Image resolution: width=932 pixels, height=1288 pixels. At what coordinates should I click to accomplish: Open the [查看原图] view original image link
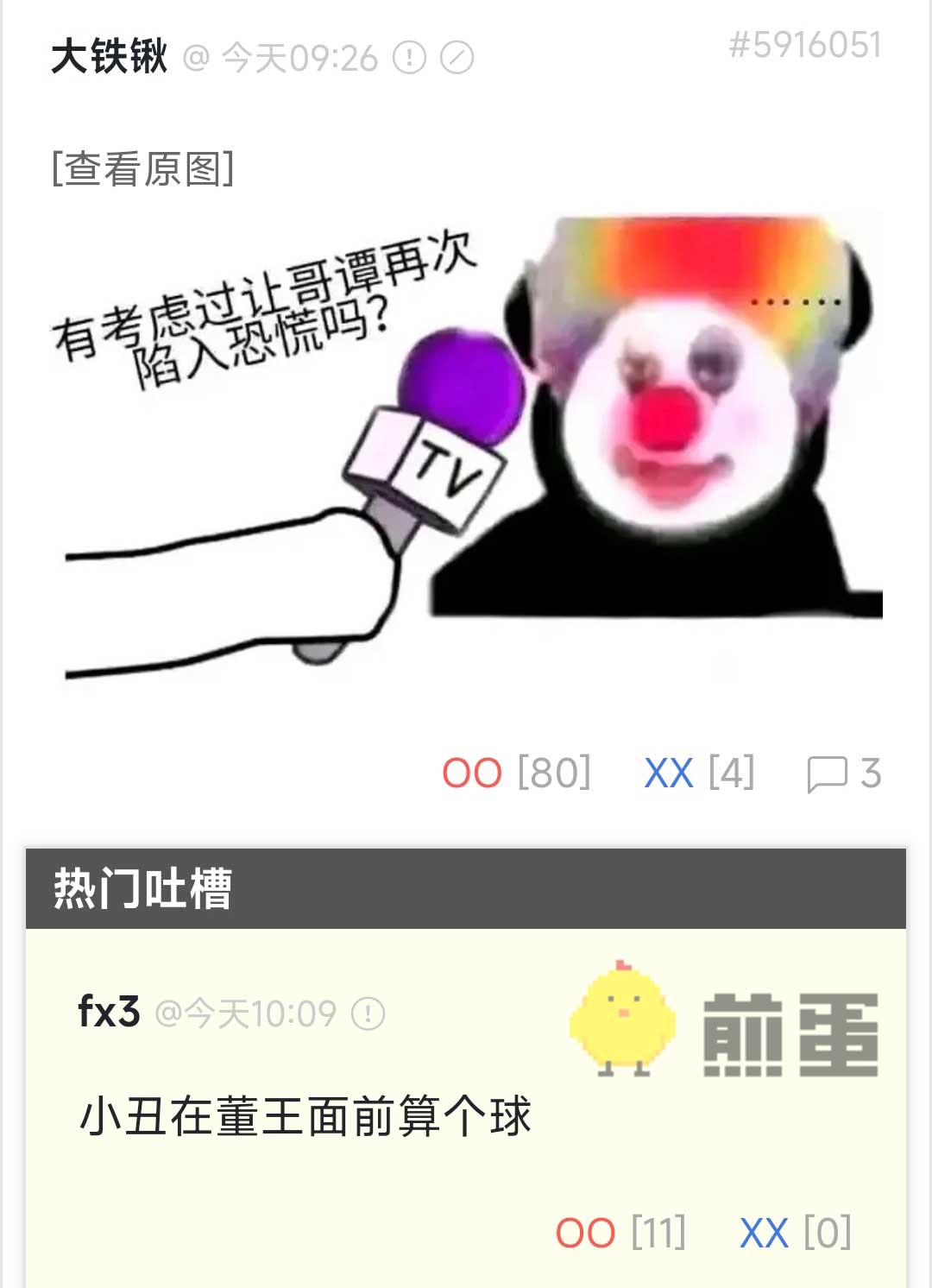[142, 168]
